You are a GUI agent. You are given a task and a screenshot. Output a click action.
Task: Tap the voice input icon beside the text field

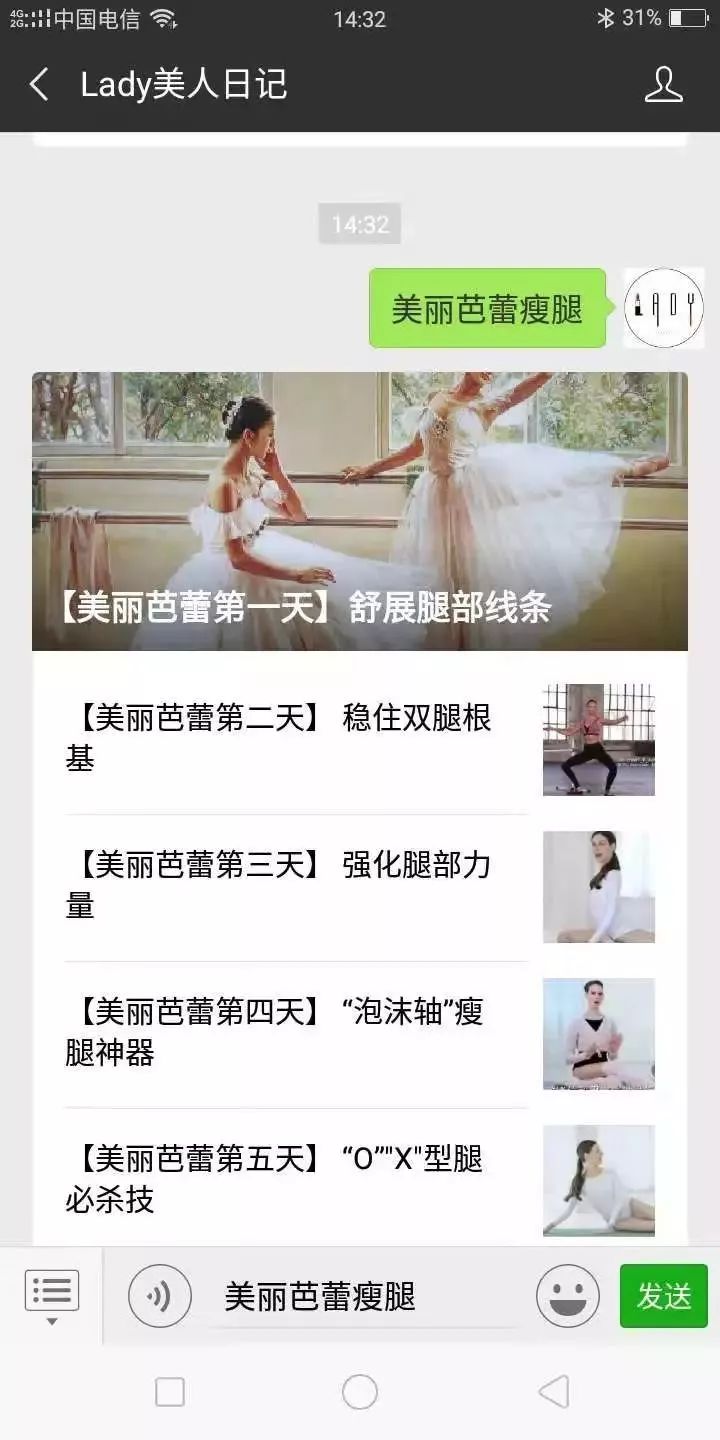[160, 1296]
